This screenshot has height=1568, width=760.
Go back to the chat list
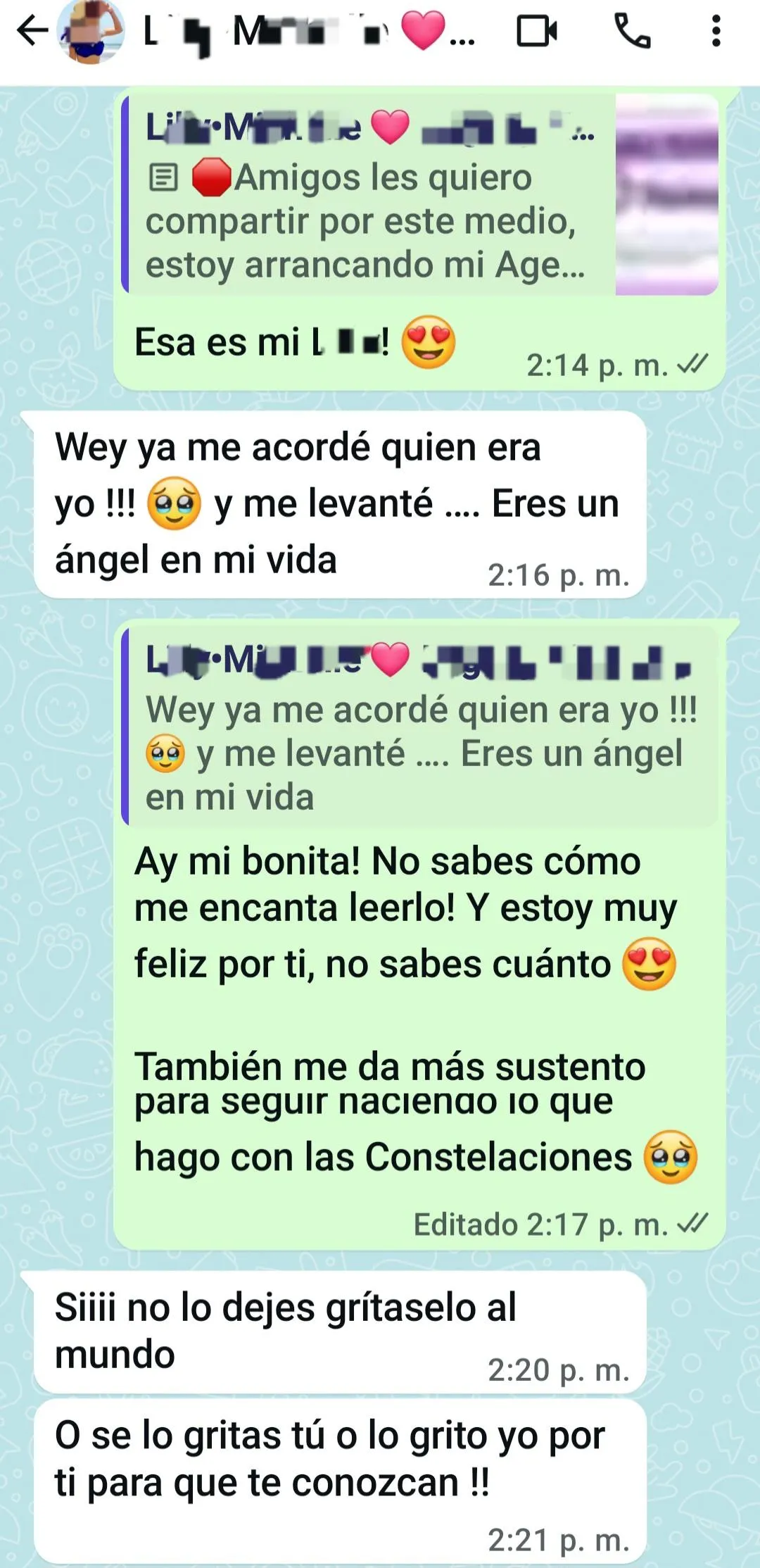tap(32, 32)
